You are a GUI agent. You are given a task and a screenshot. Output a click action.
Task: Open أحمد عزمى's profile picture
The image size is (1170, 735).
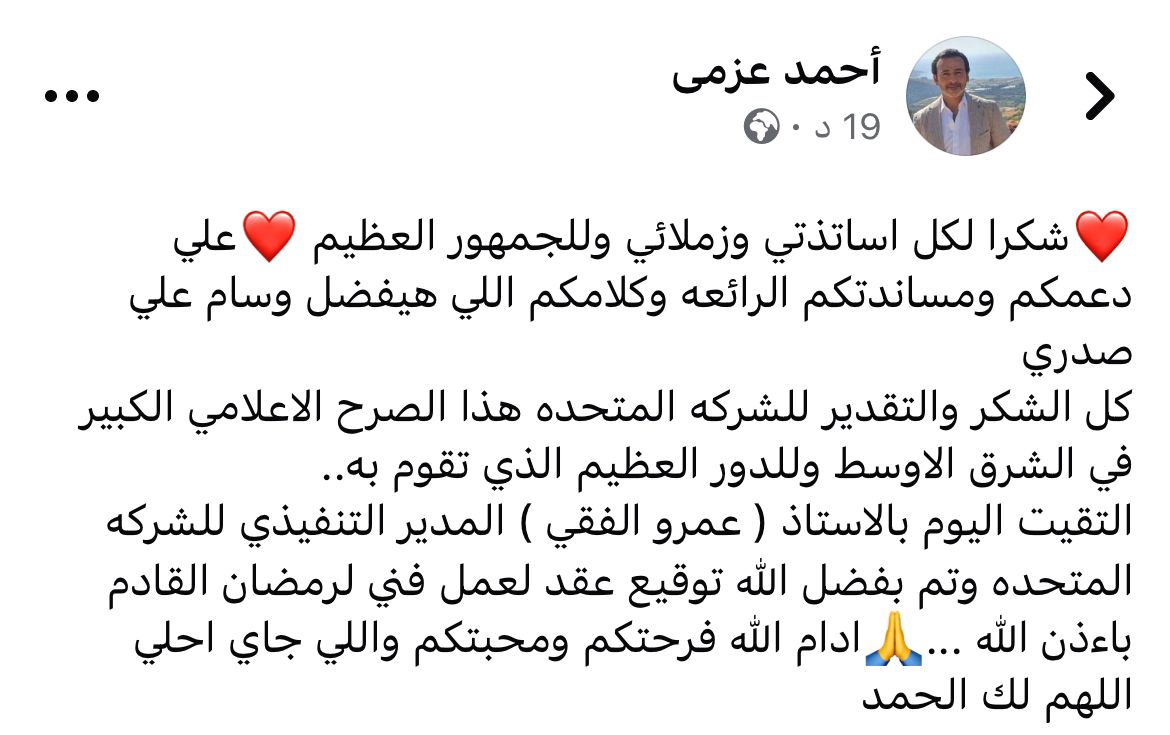click(965, 96)
